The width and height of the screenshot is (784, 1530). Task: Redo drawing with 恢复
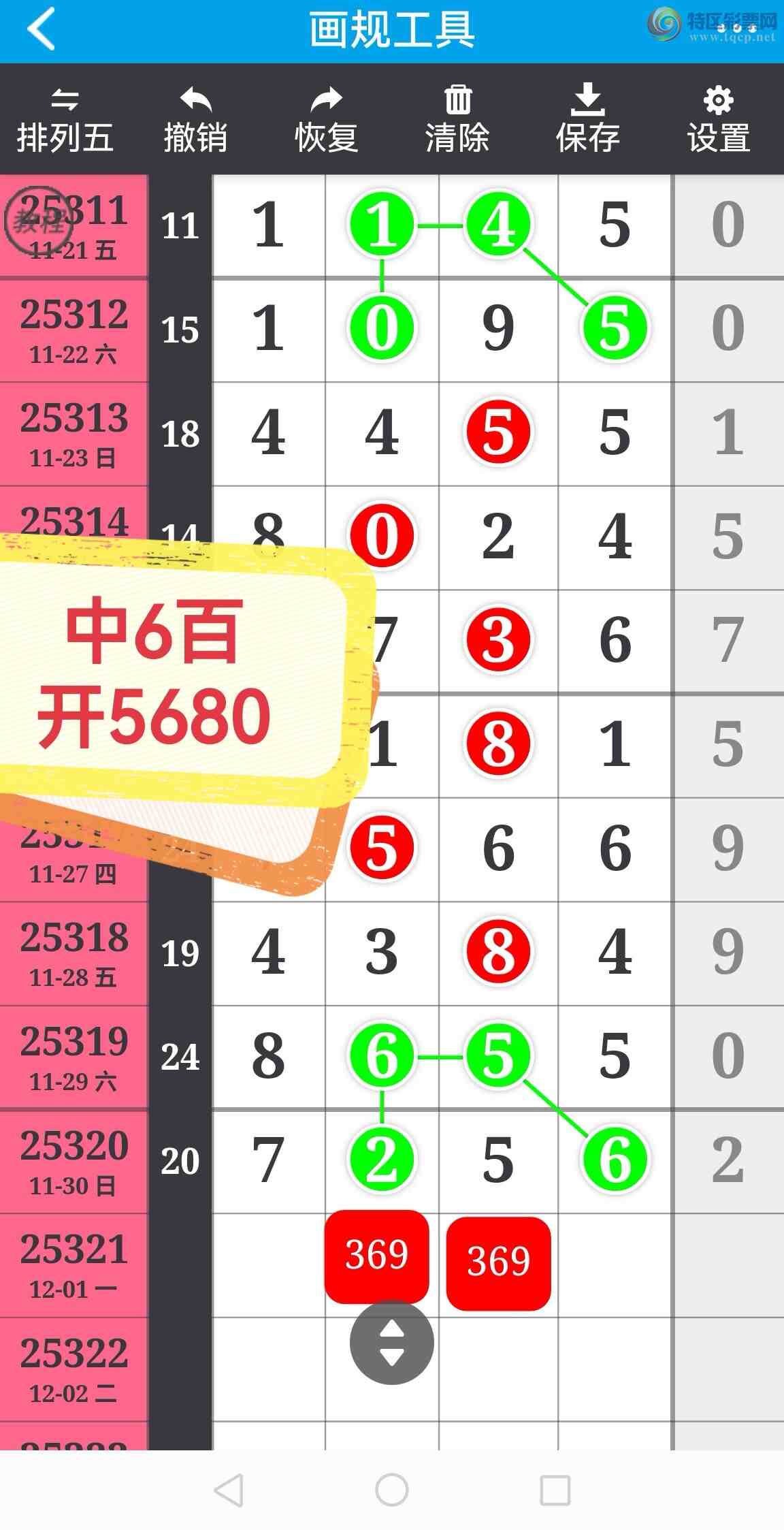click(x=326, y=121)
